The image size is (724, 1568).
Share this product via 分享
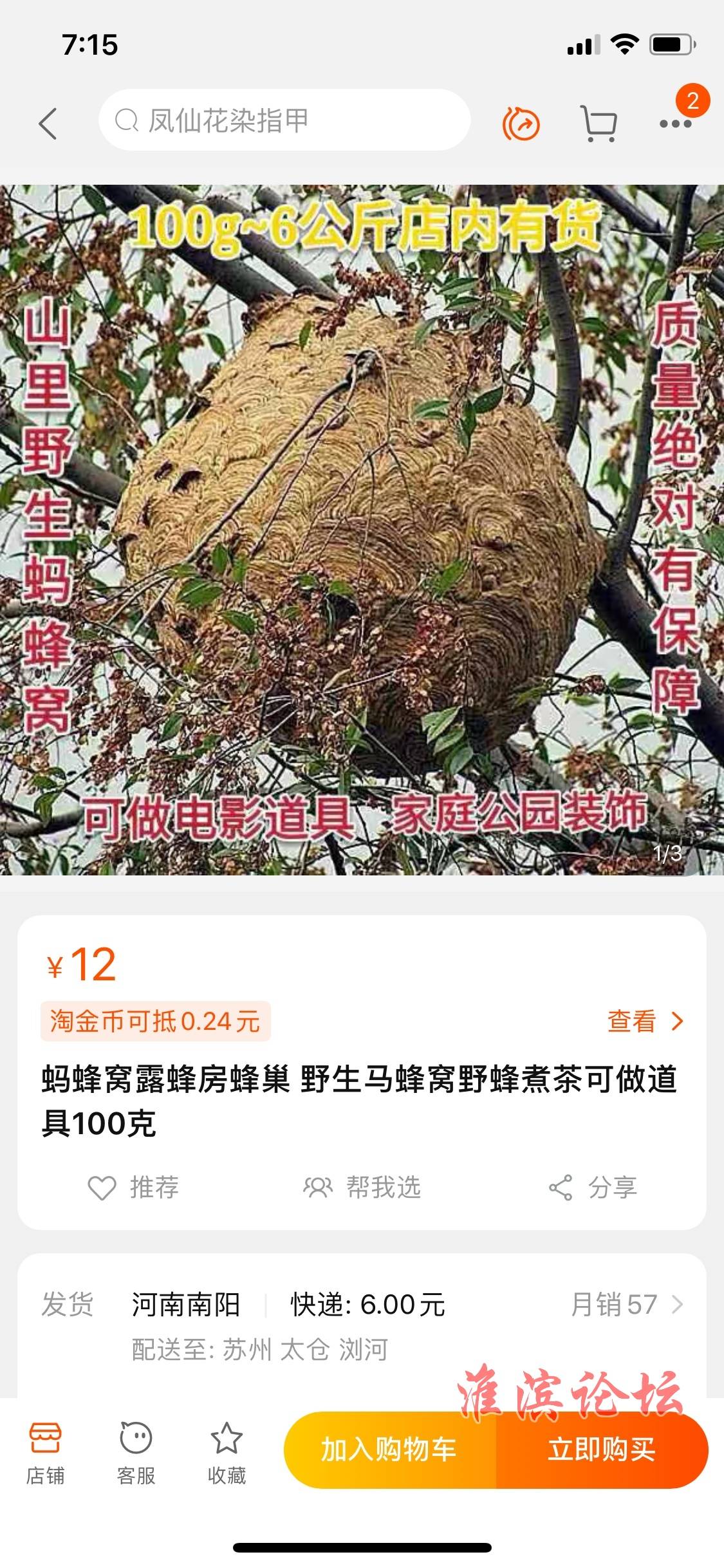593,1187
